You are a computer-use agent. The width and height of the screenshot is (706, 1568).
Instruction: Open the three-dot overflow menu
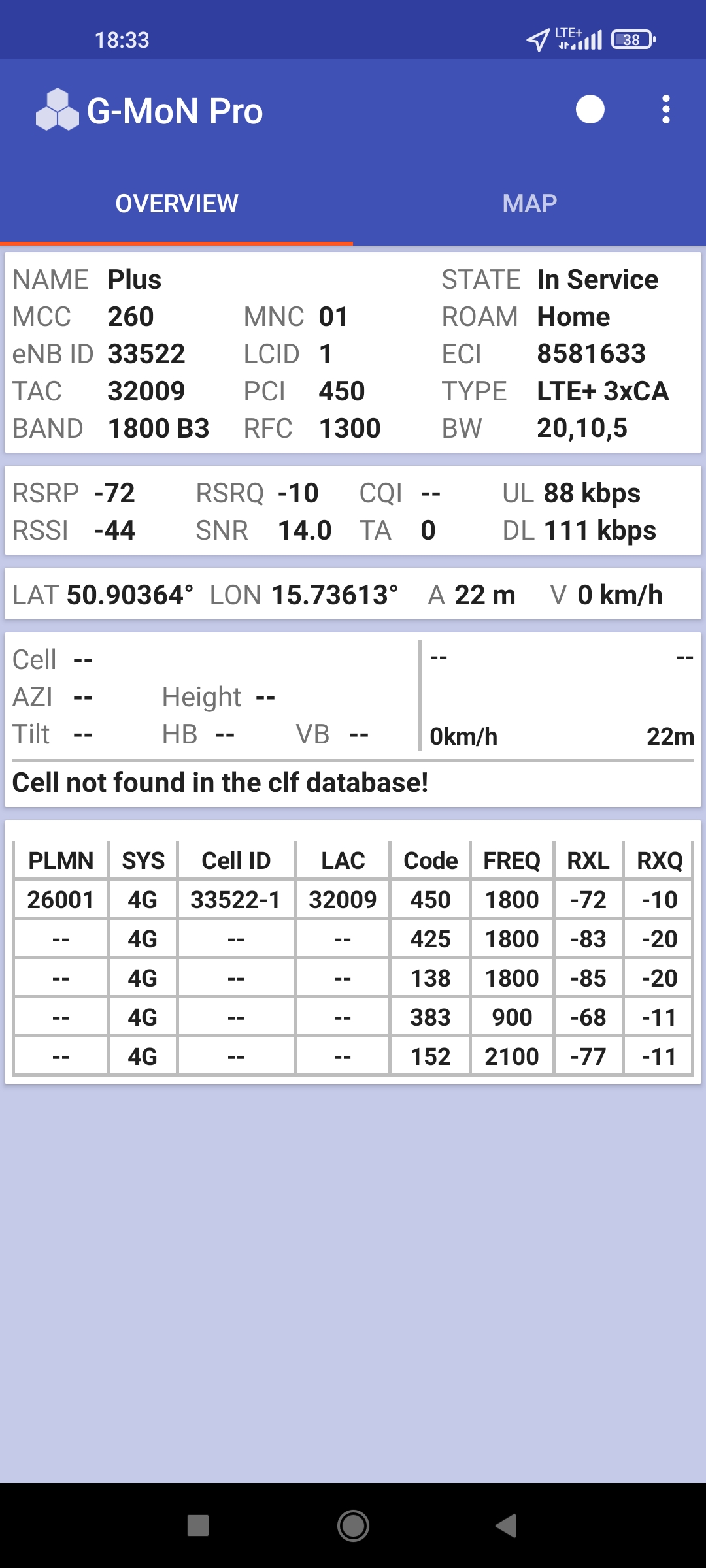[665, 110]
